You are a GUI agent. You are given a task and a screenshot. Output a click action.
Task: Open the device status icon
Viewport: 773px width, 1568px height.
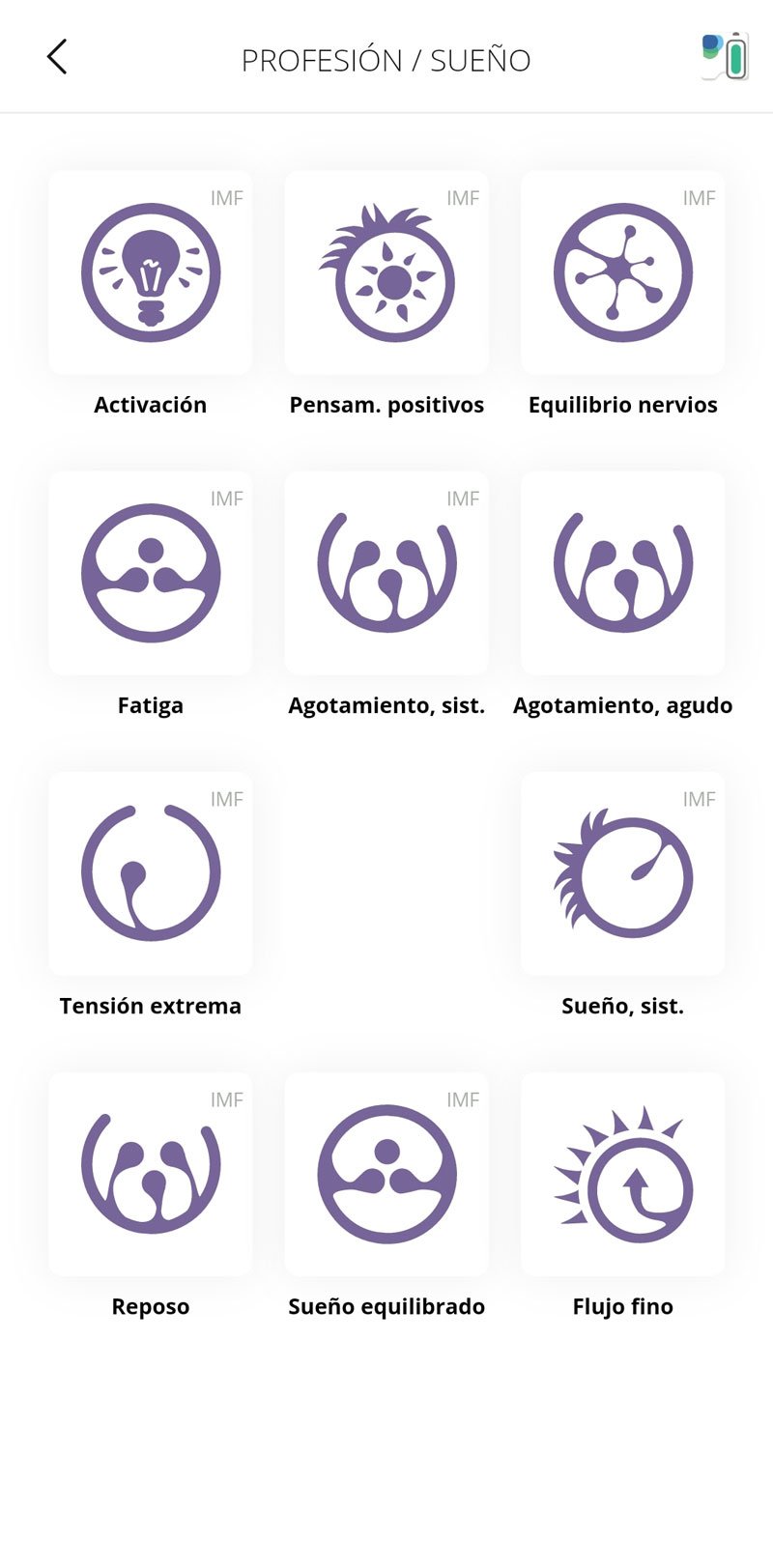pos(725,56)
